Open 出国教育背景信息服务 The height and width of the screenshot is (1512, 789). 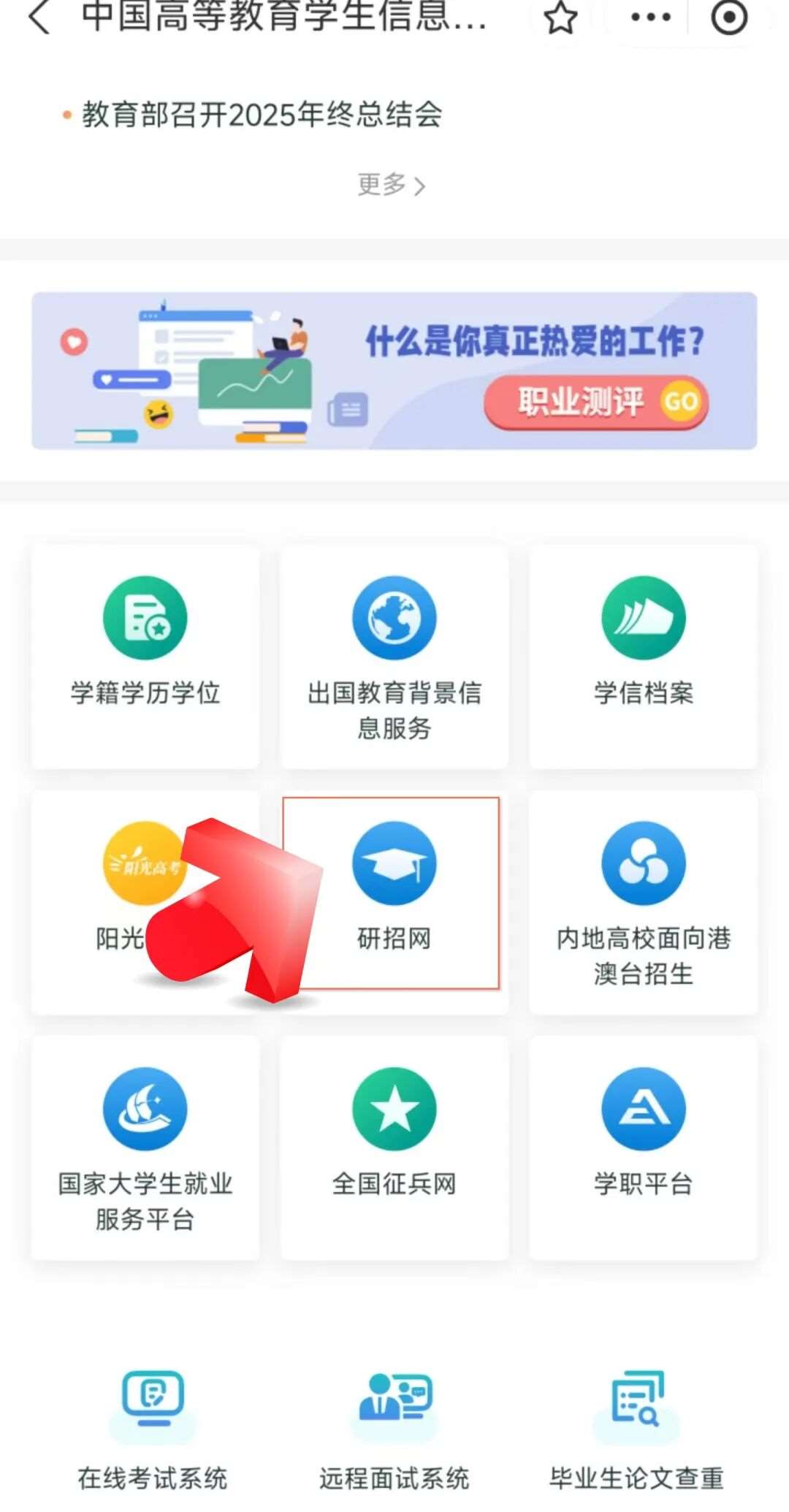[394, 655]
